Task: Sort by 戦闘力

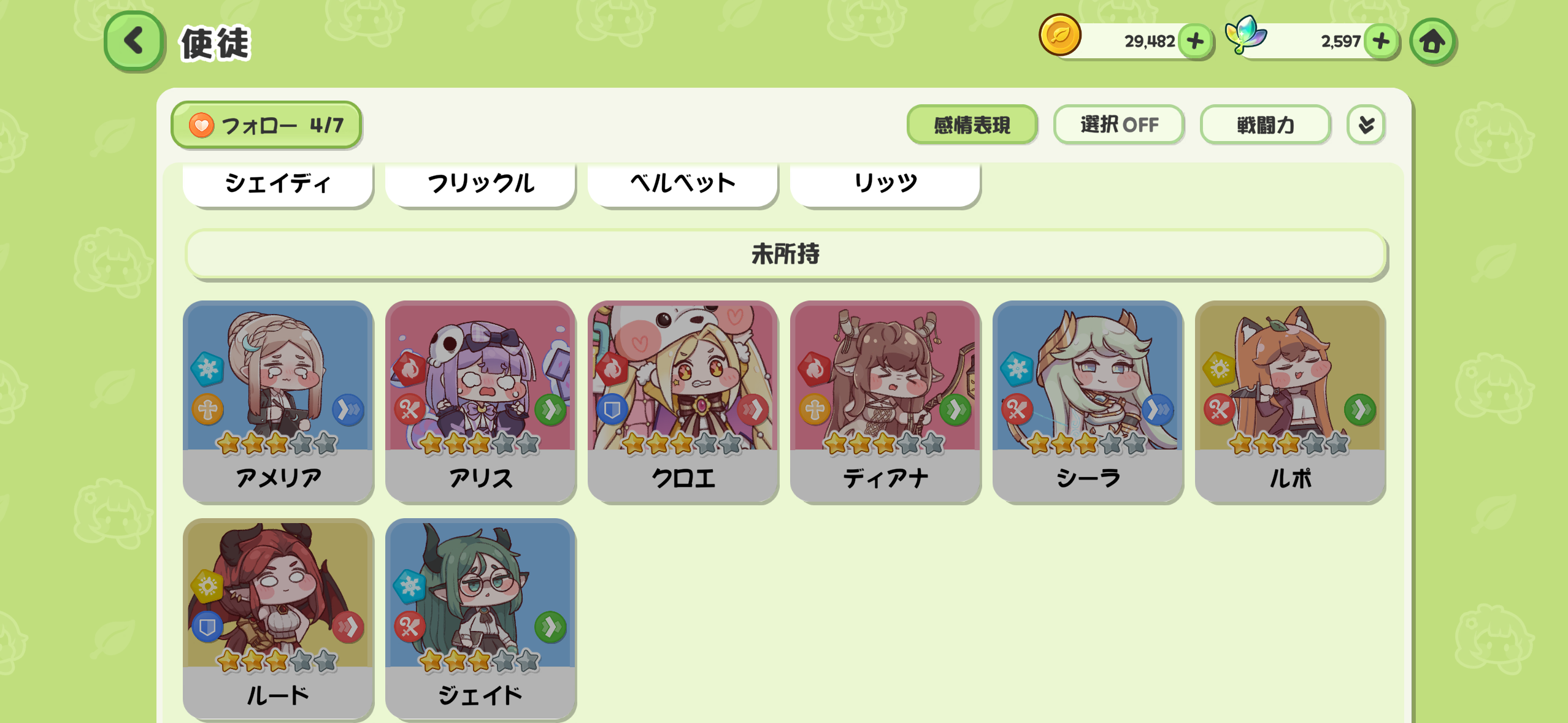Action: point(1265,125)
